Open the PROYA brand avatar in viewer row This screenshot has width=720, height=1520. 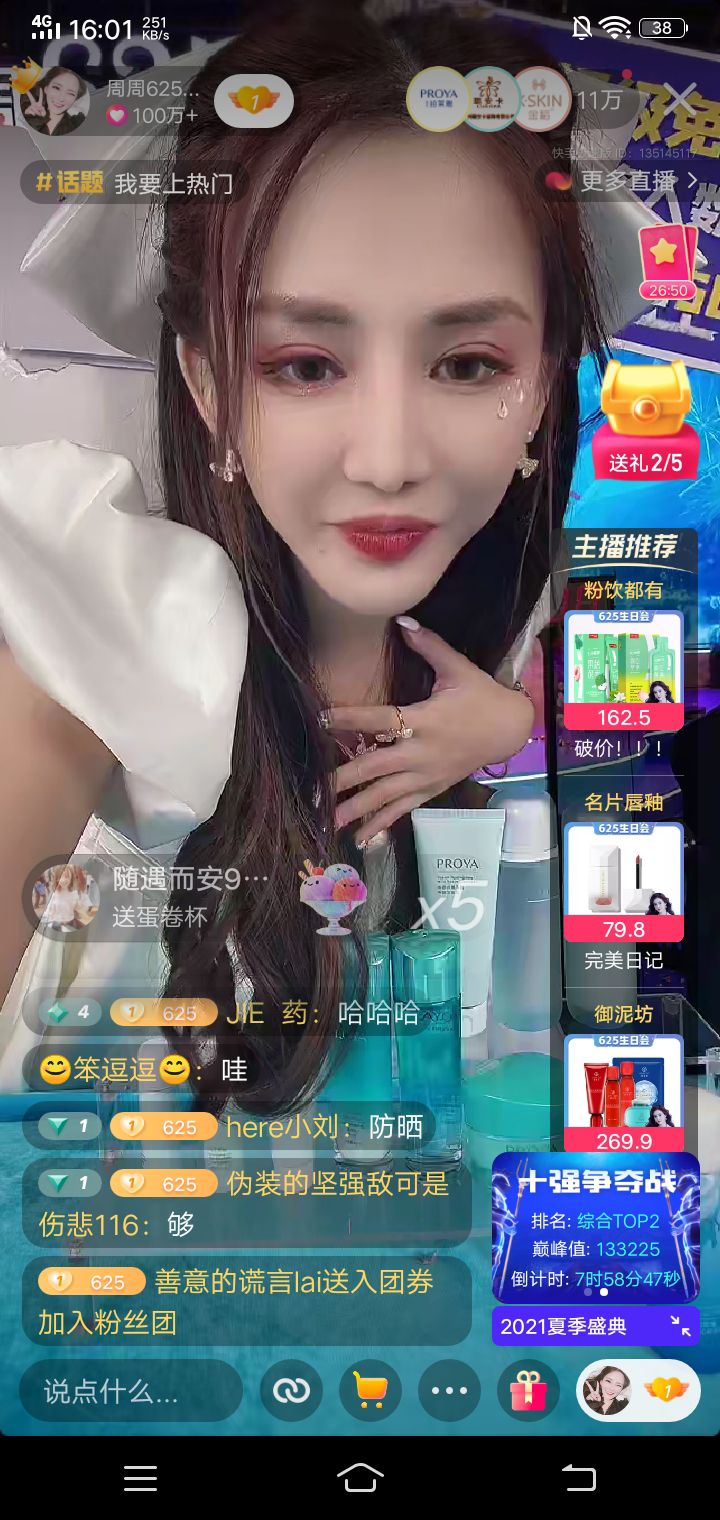[x=437, y=100]
